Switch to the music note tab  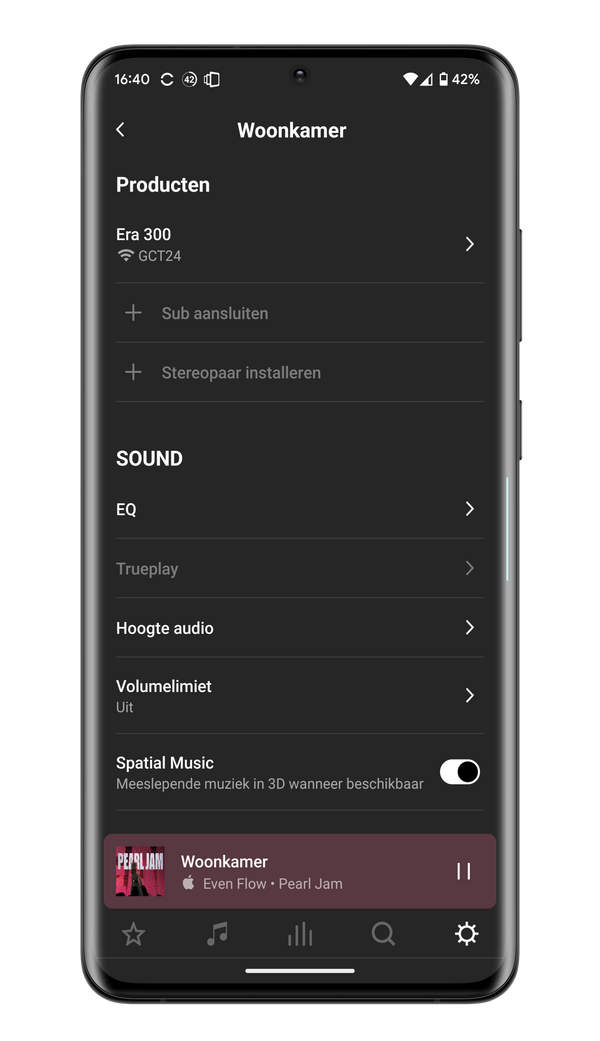pos(216,934)
